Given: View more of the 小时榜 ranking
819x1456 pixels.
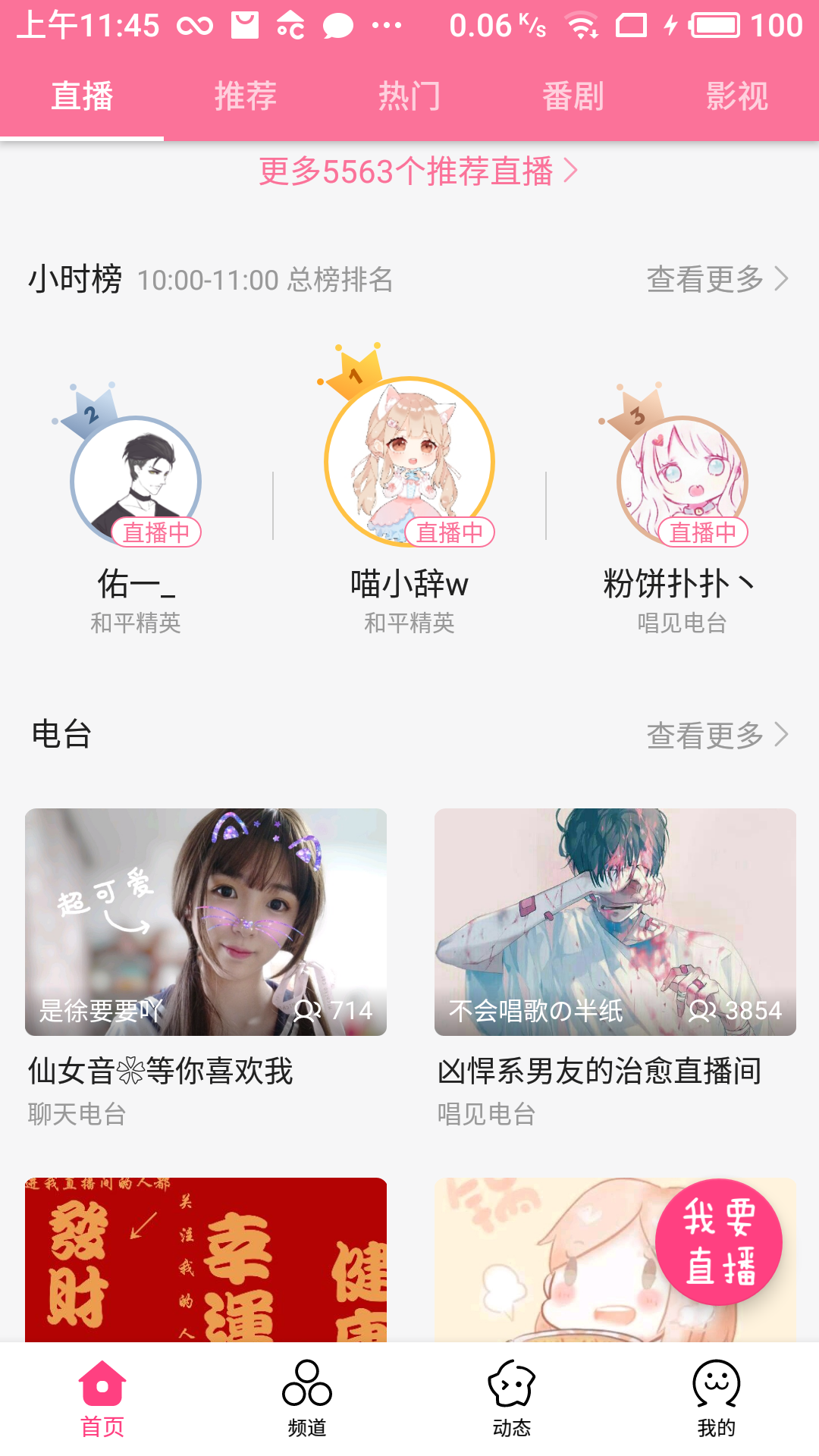Looking at the screenshot, I should (717, 279).
